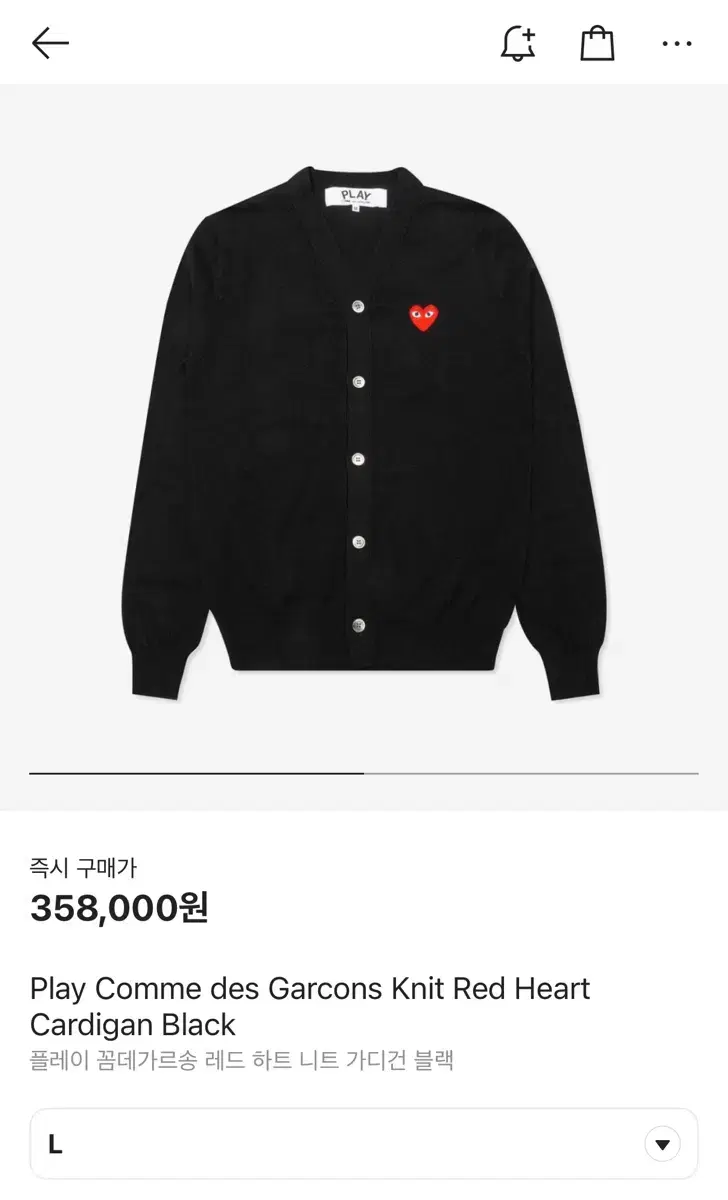Open the three-dot overflow menu
The width and height of the screenshot is (728, 1200).
pos(677,44)
